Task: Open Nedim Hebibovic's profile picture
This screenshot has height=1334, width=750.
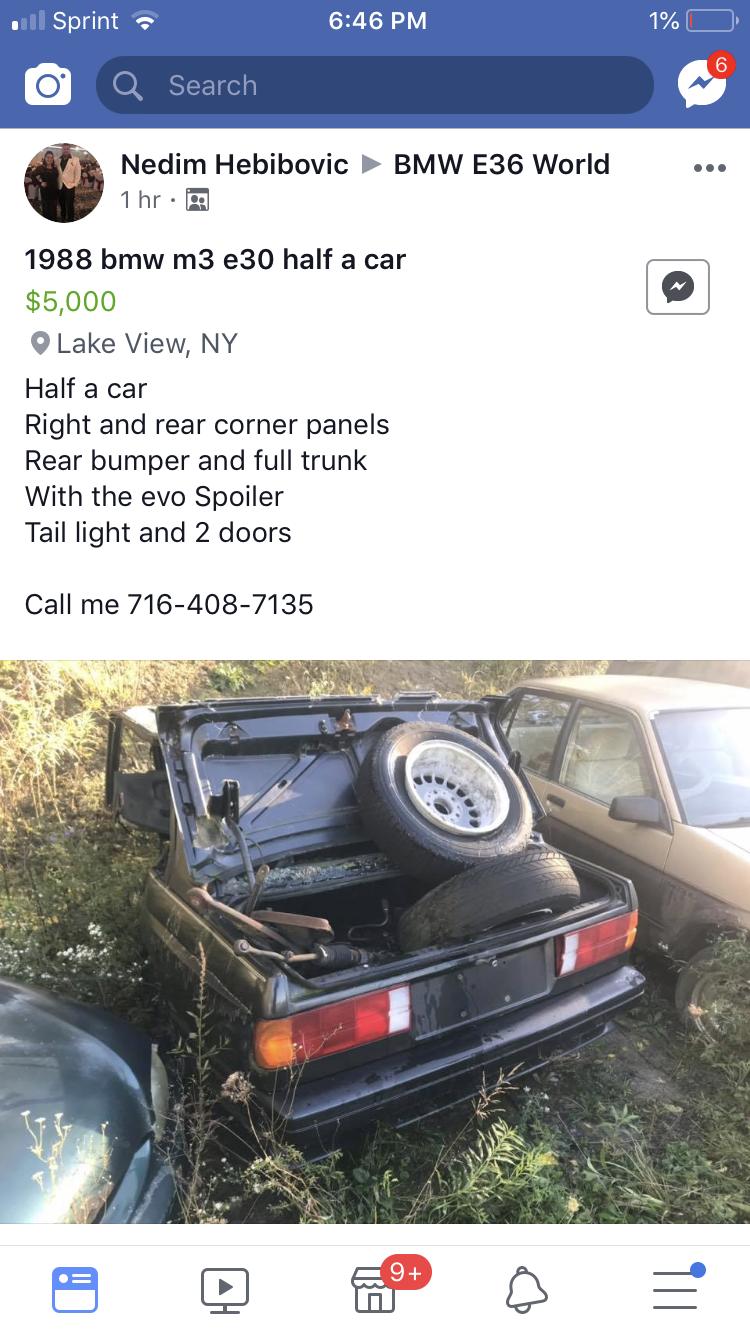Action: tap(64, 182)
